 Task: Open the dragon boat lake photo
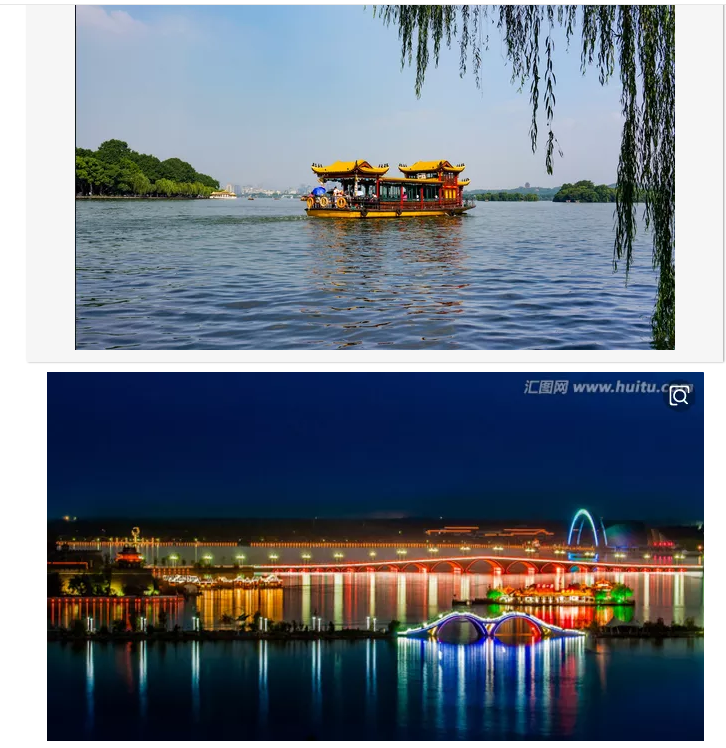[374, 178]
